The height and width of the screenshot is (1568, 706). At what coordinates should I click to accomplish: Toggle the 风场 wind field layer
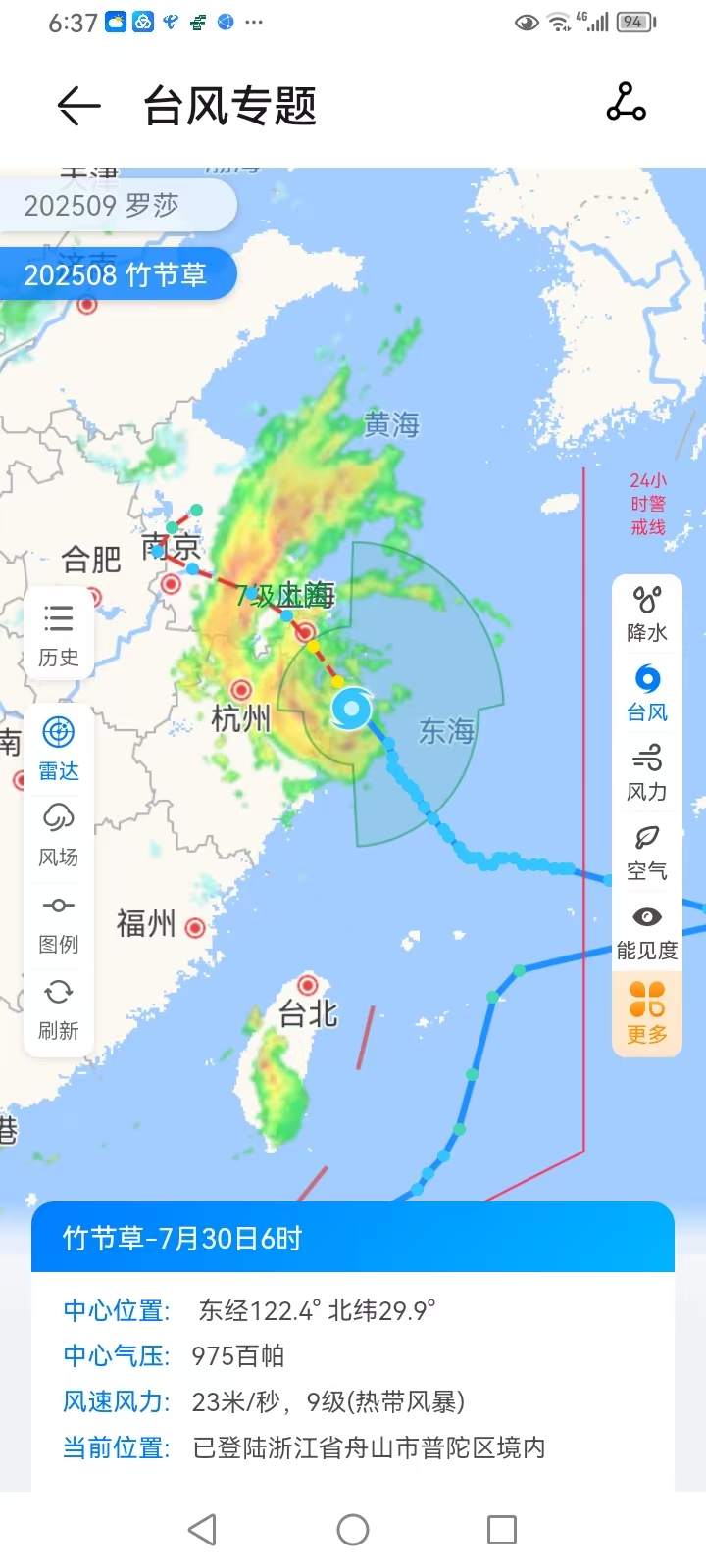[x=59, y=834]
